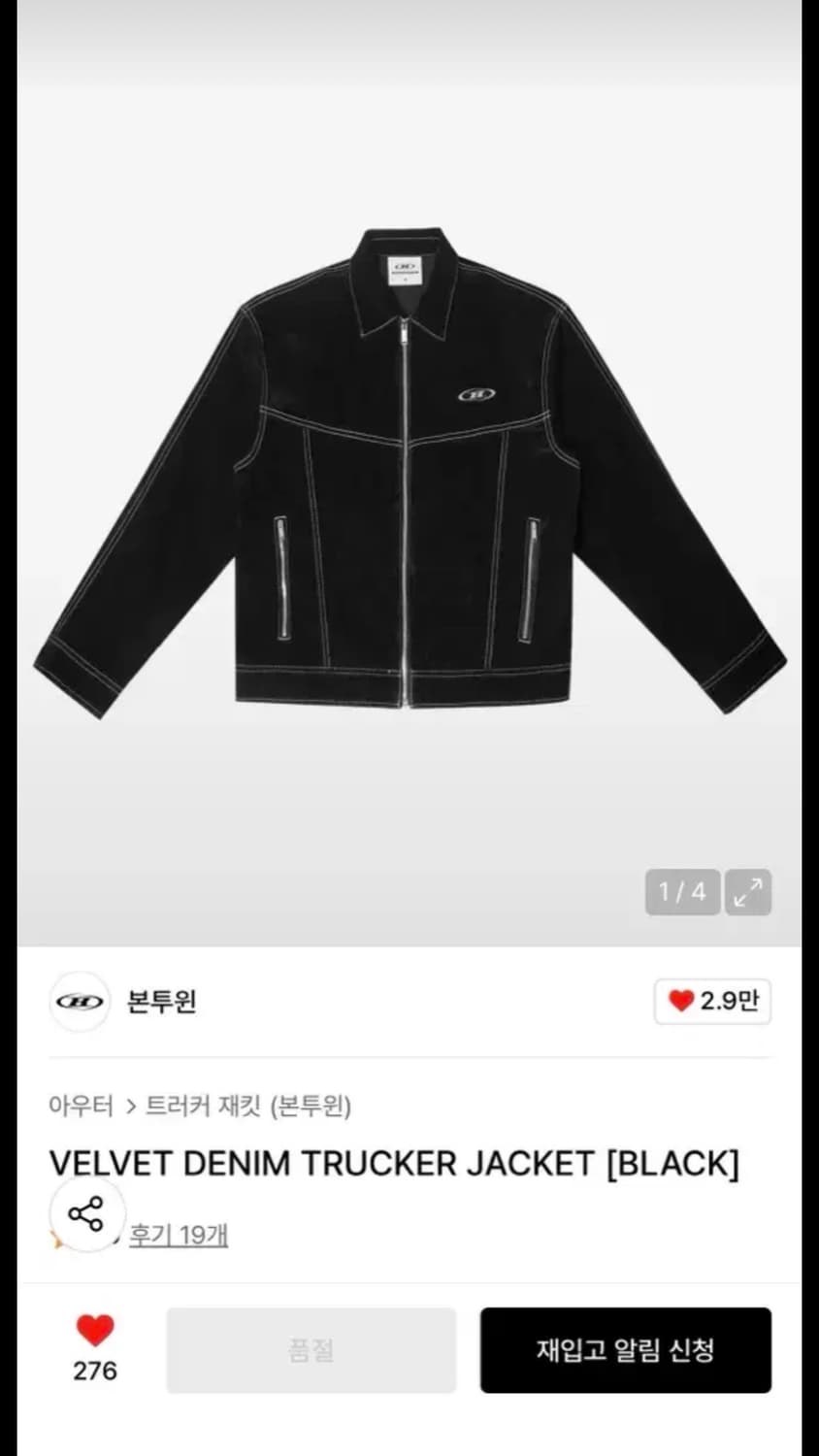This screenshot has height=1456, width=819.
Task: Tap the share icon below the product title
Action: pos(85,1214)
